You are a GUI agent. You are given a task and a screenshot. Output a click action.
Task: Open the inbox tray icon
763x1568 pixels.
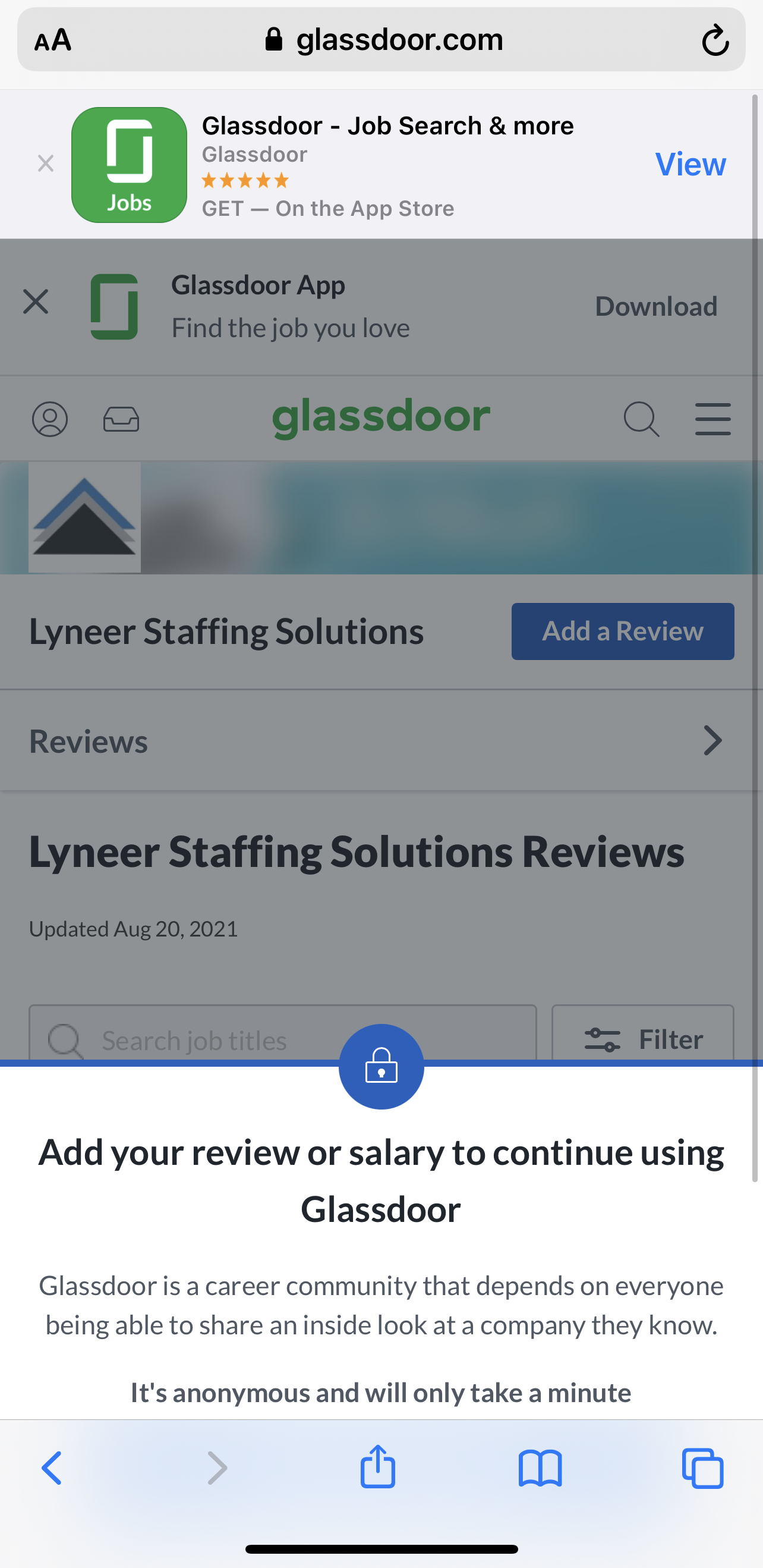pyautogui.click(x=121, y=419)
